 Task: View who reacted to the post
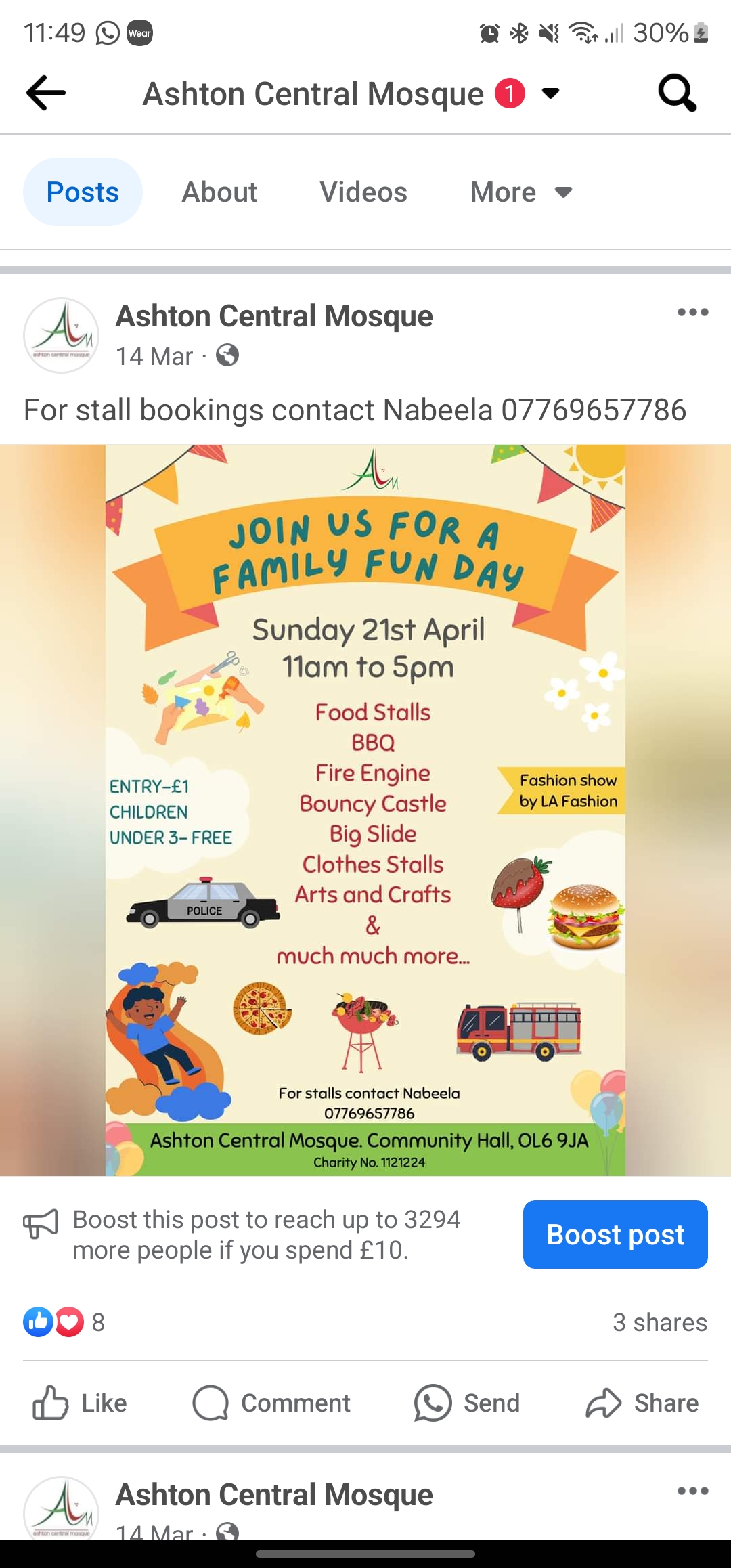[64, 1322]
